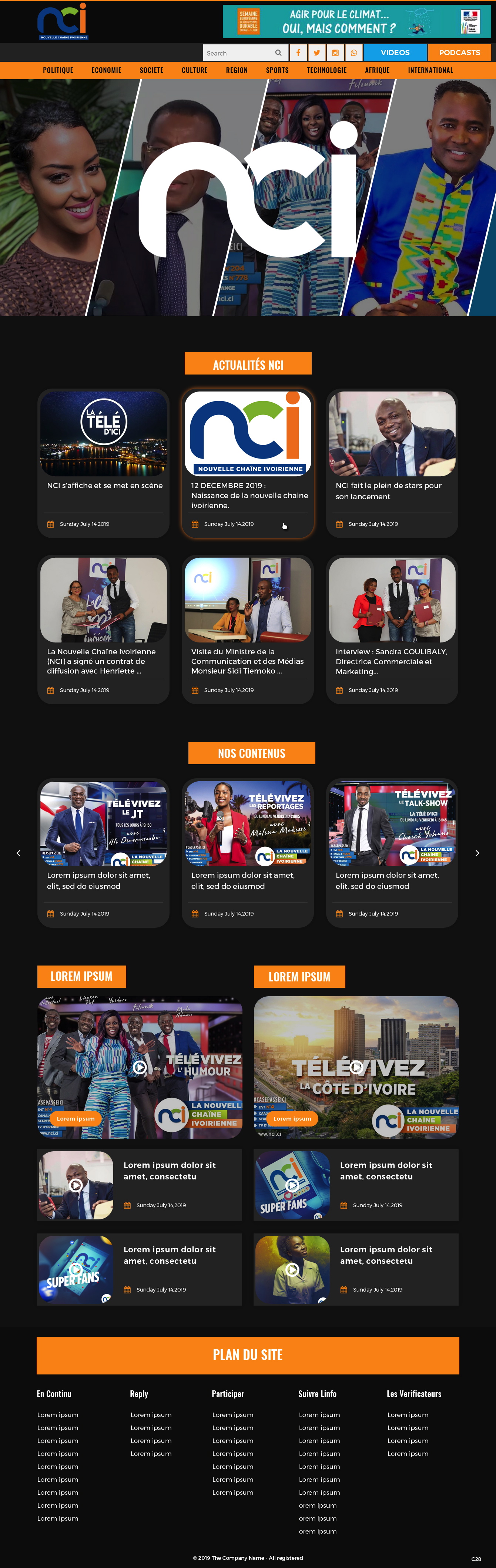The width and height of the screenshot is (496, 1568).
Task: Go to the VIDEOS section
Action: coord(395,53)
